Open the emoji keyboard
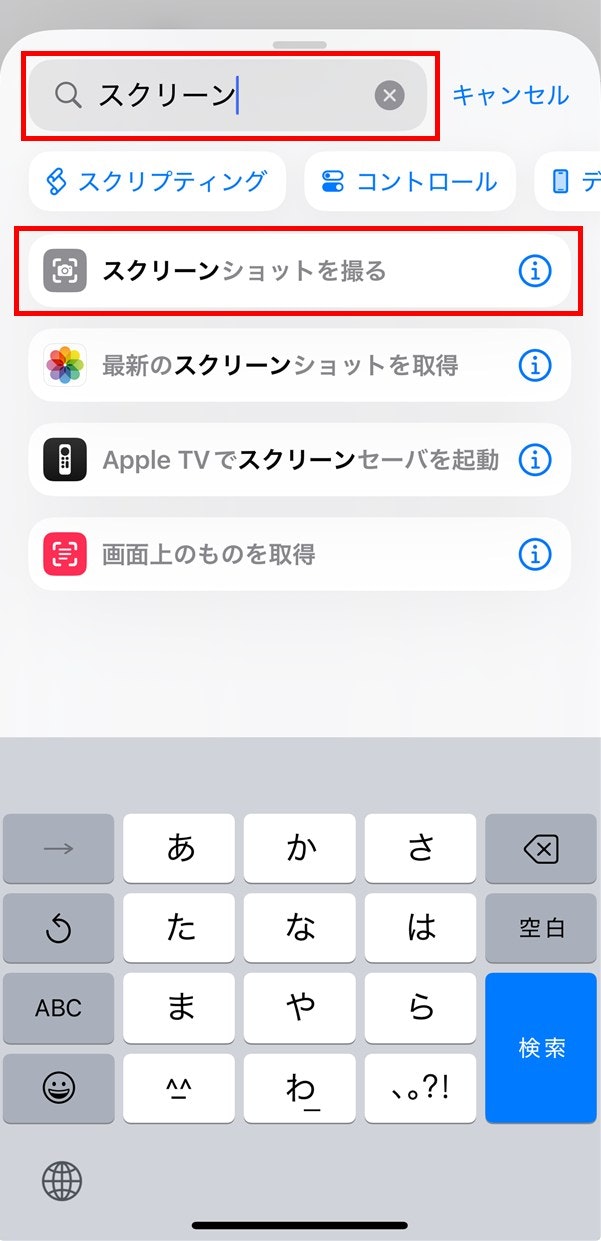Image resolution: width=601 pixels, height=1241 pixels. point(59,1088)
